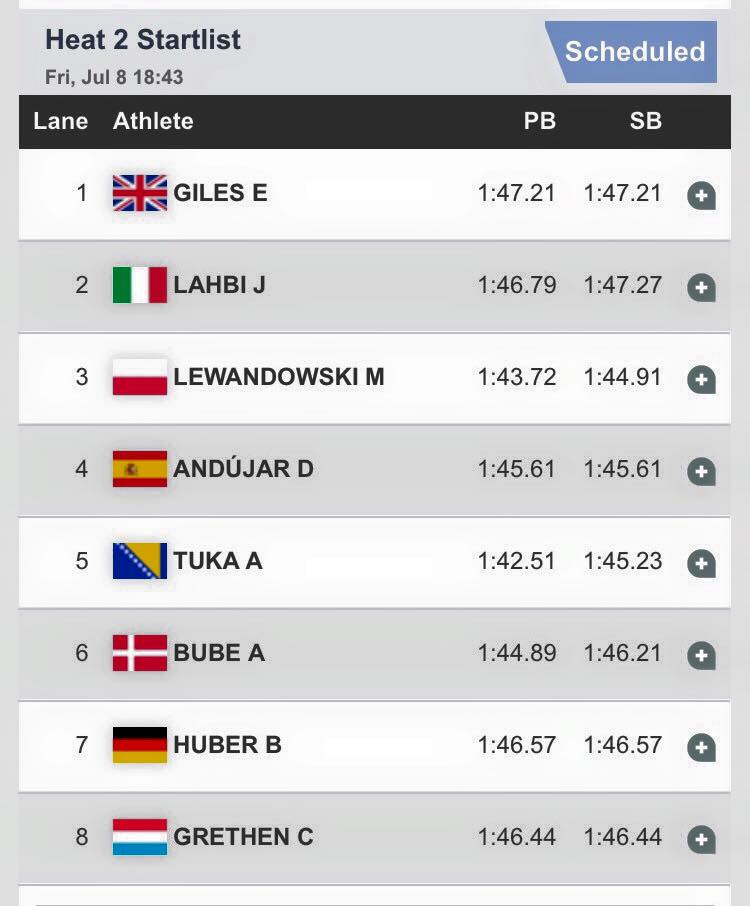Expand details for Bube A

pyautogui.click(x=701, y=656)
